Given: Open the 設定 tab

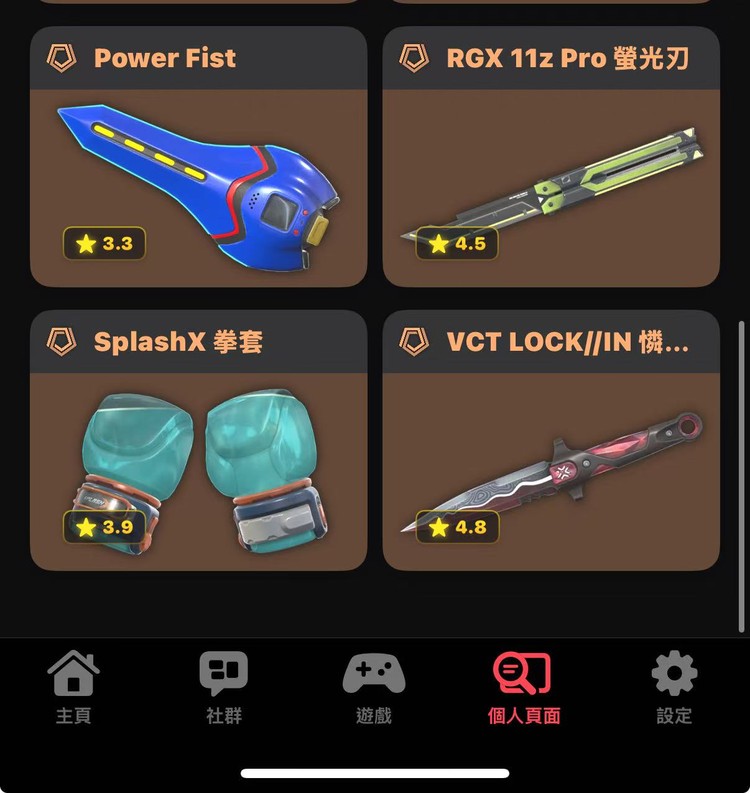Looking at the screenshot, I should coord(674,687).
